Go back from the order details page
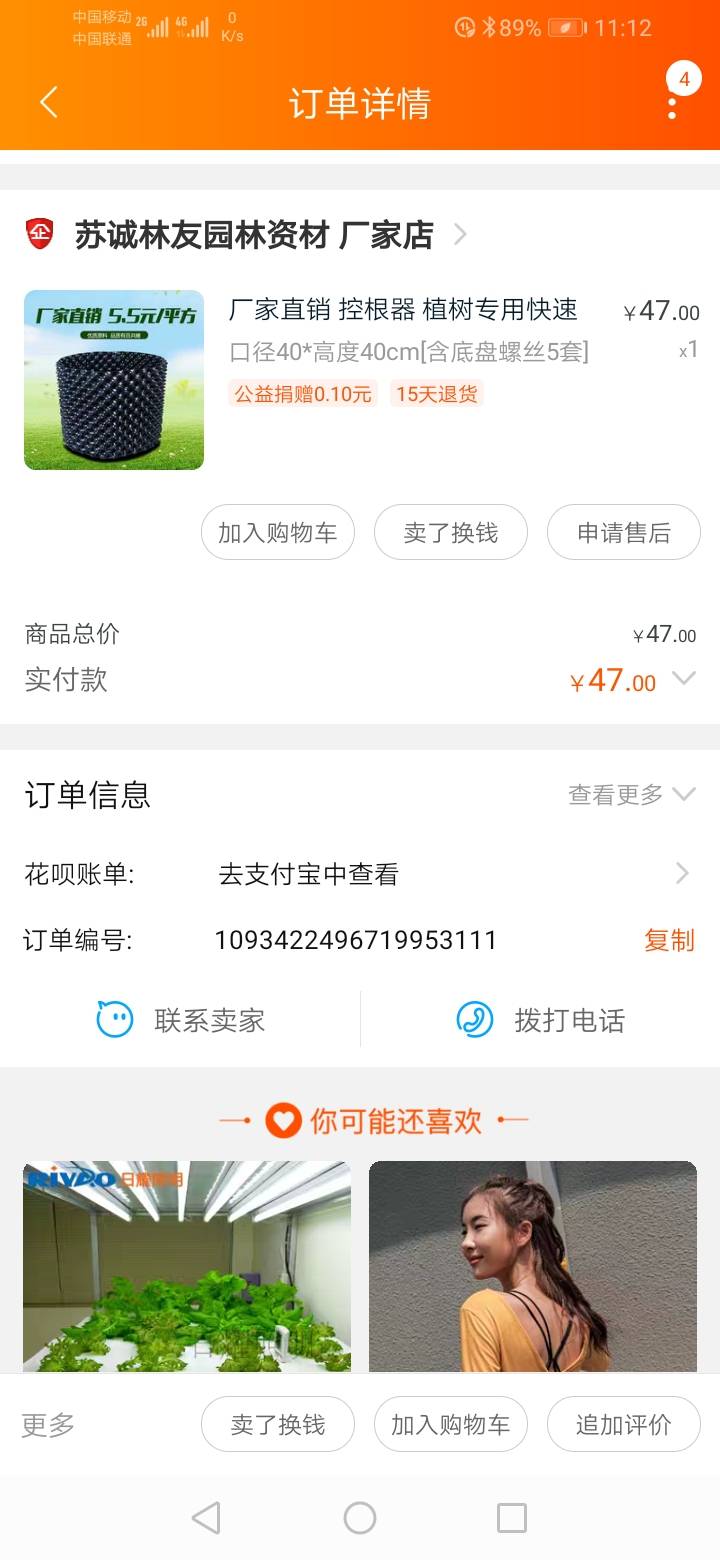The image size is (720, 1560). [48, 103]
